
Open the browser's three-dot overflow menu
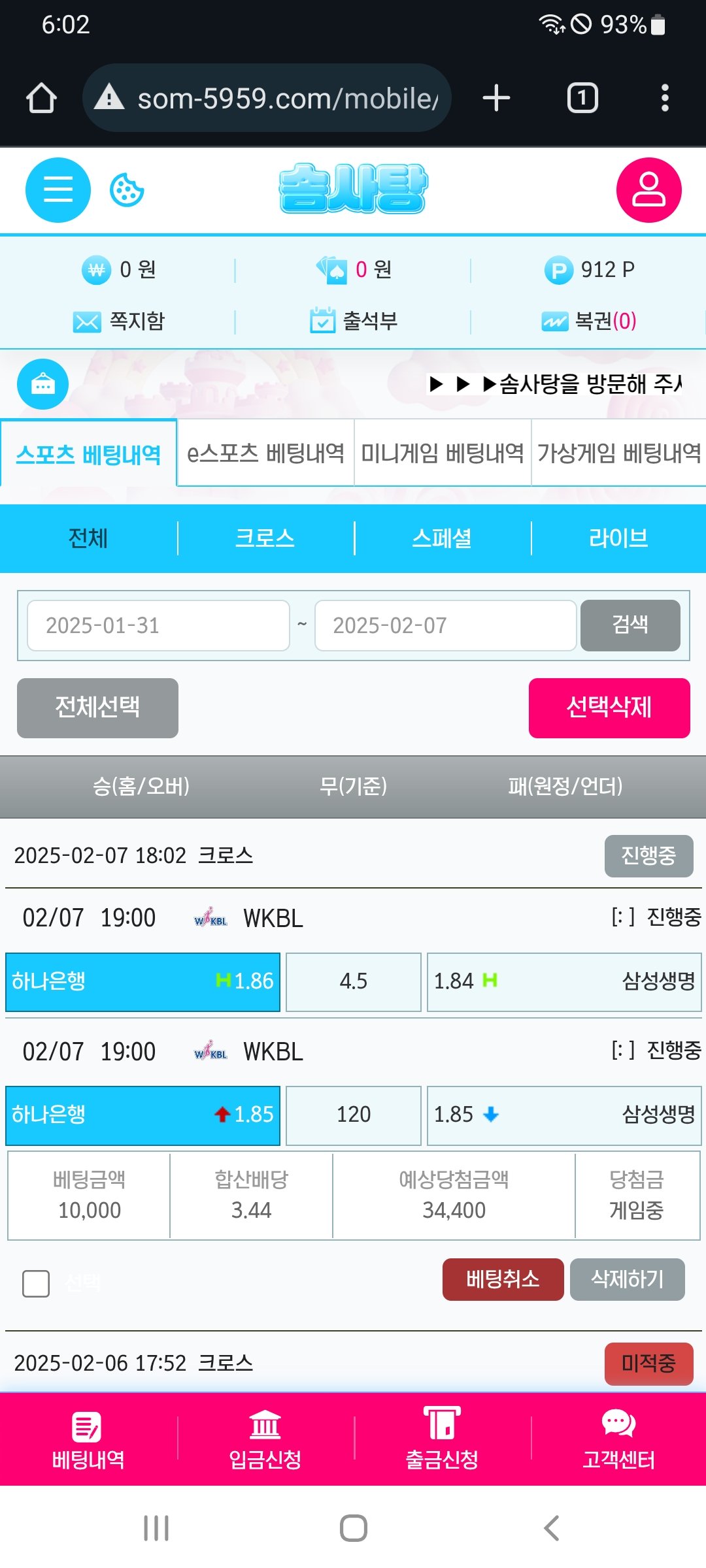click(x=665, y=99)
